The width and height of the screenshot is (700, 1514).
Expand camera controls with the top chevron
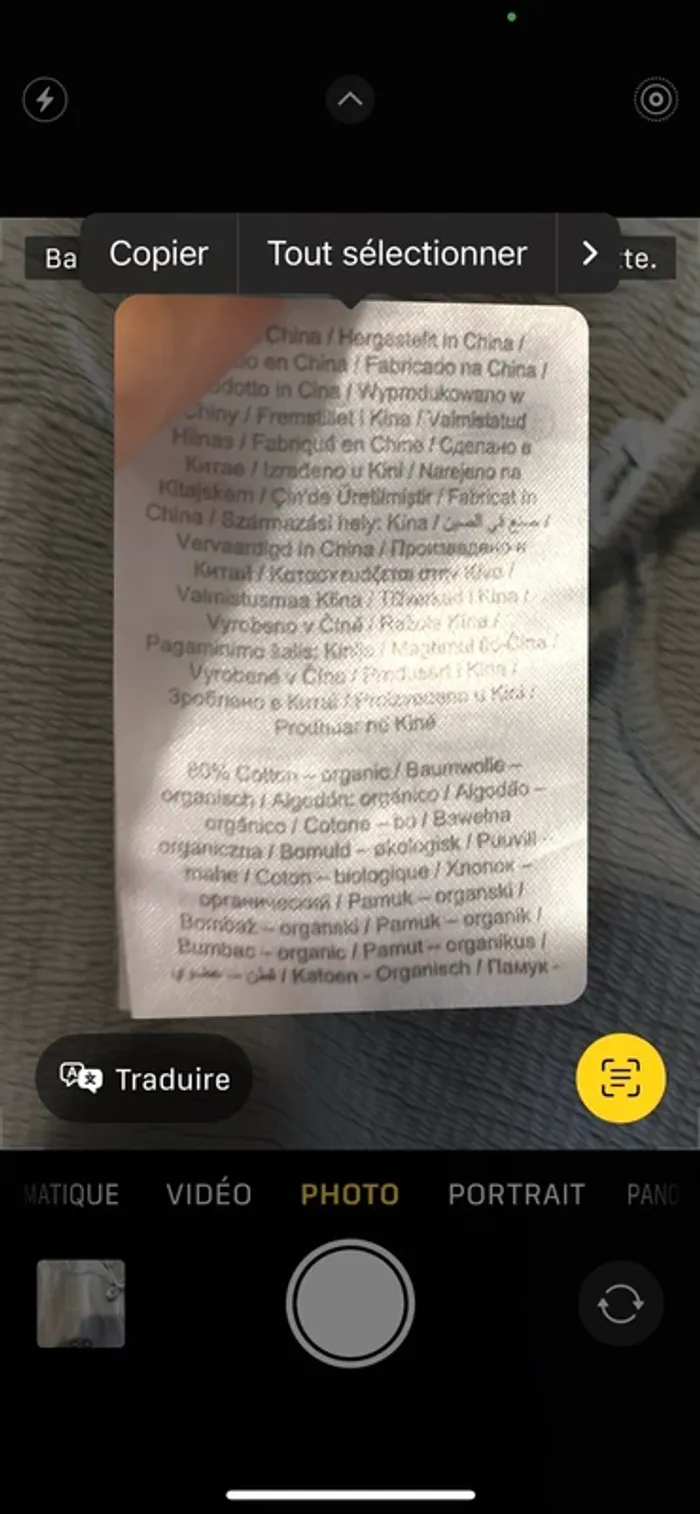[350, 100]
